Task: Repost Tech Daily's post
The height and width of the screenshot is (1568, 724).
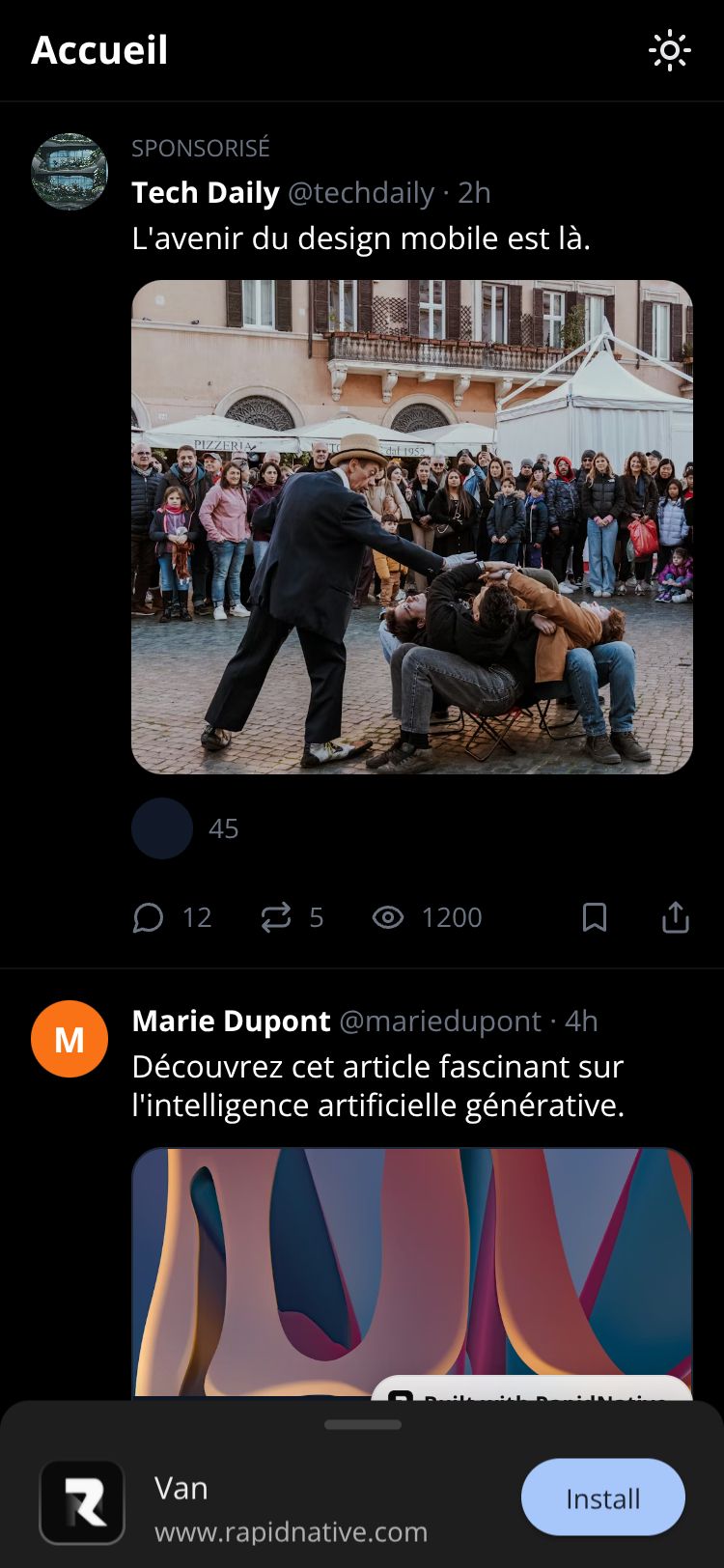Action: coord(276,917)
